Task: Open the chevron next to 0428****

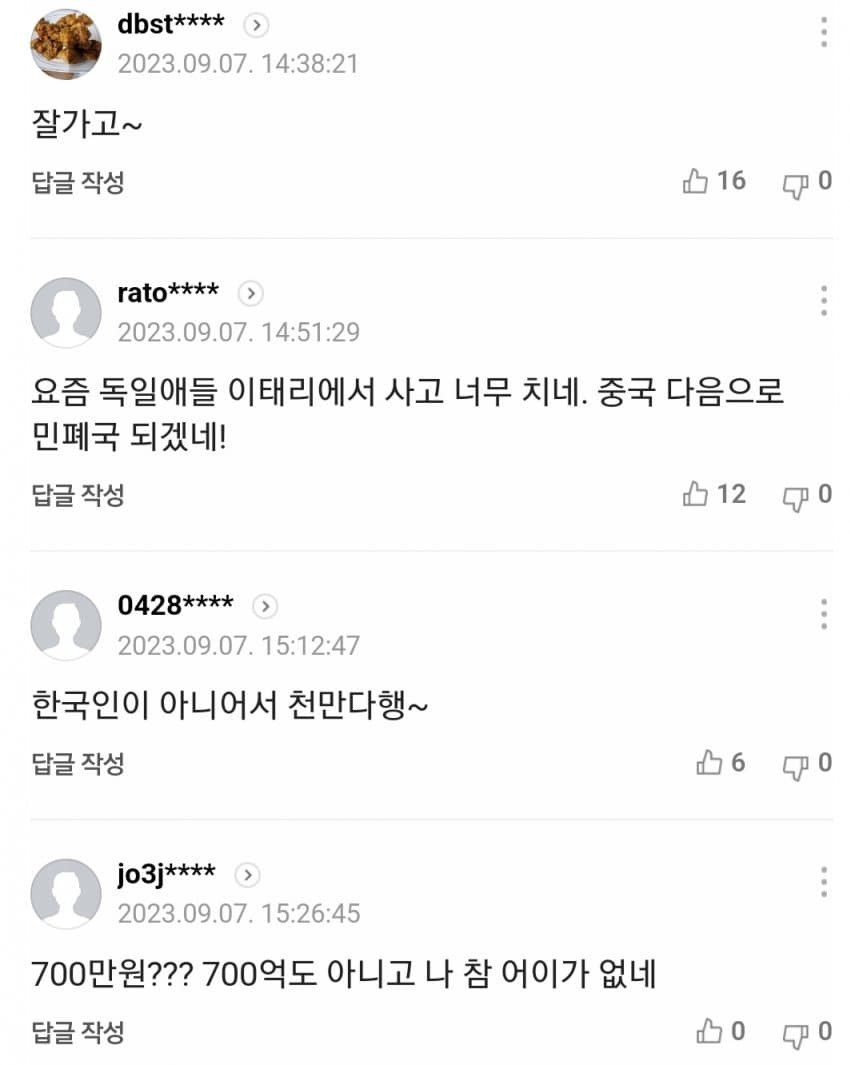Action: point(265,606)
